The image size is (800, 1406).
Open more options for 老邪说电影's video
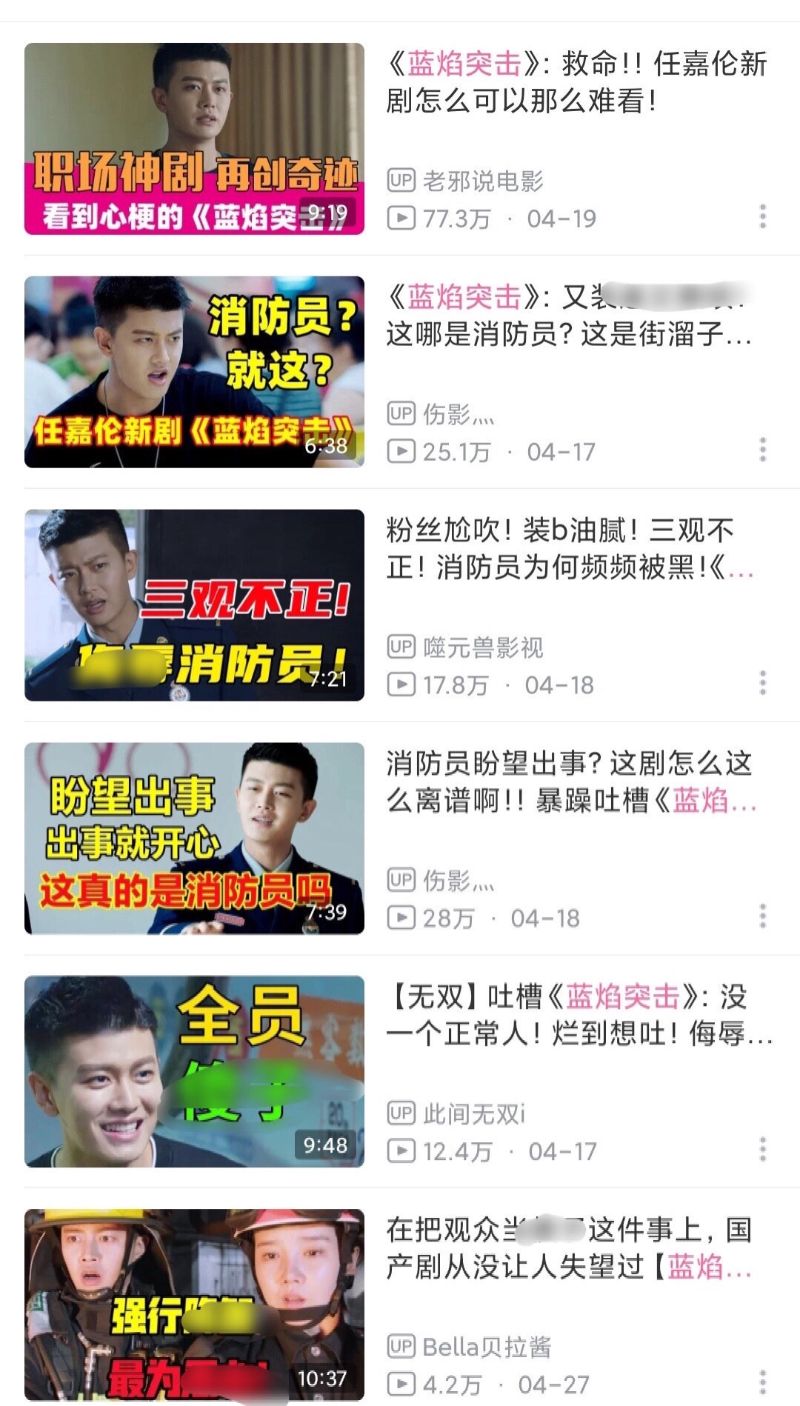[x=763, y=216]
